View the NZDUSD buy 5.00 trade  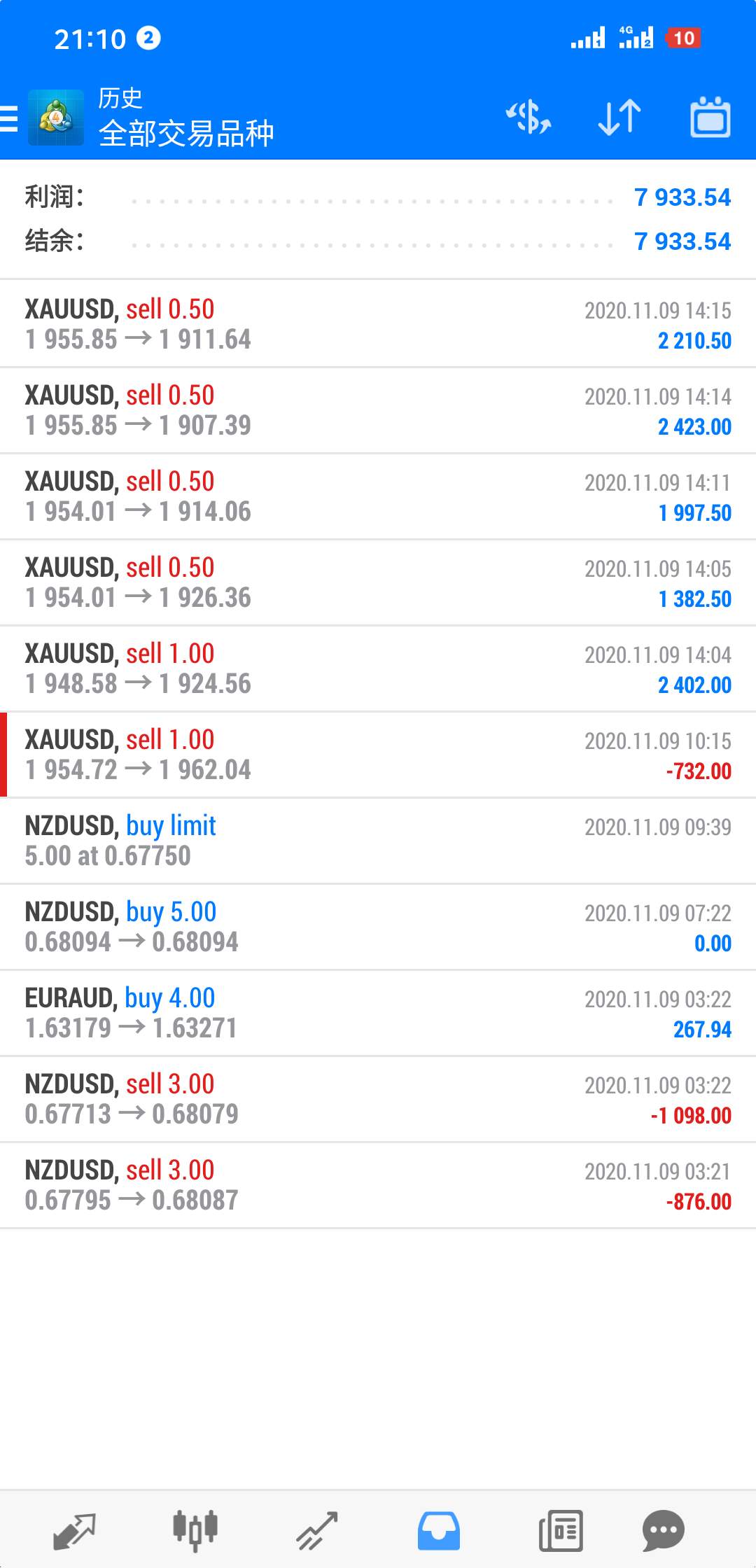[378, 927]
